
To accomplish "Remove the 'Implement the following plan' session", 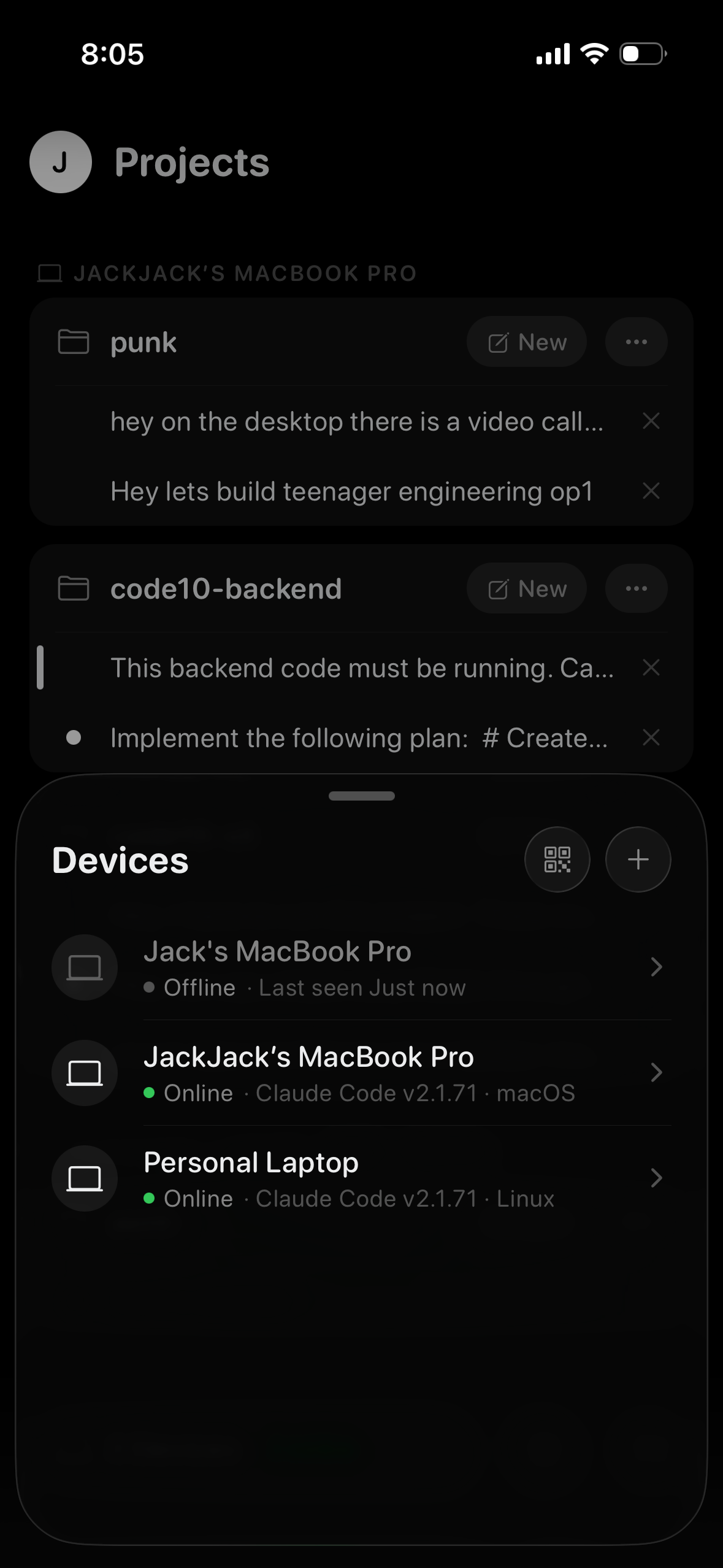I will tap(651, 737).
